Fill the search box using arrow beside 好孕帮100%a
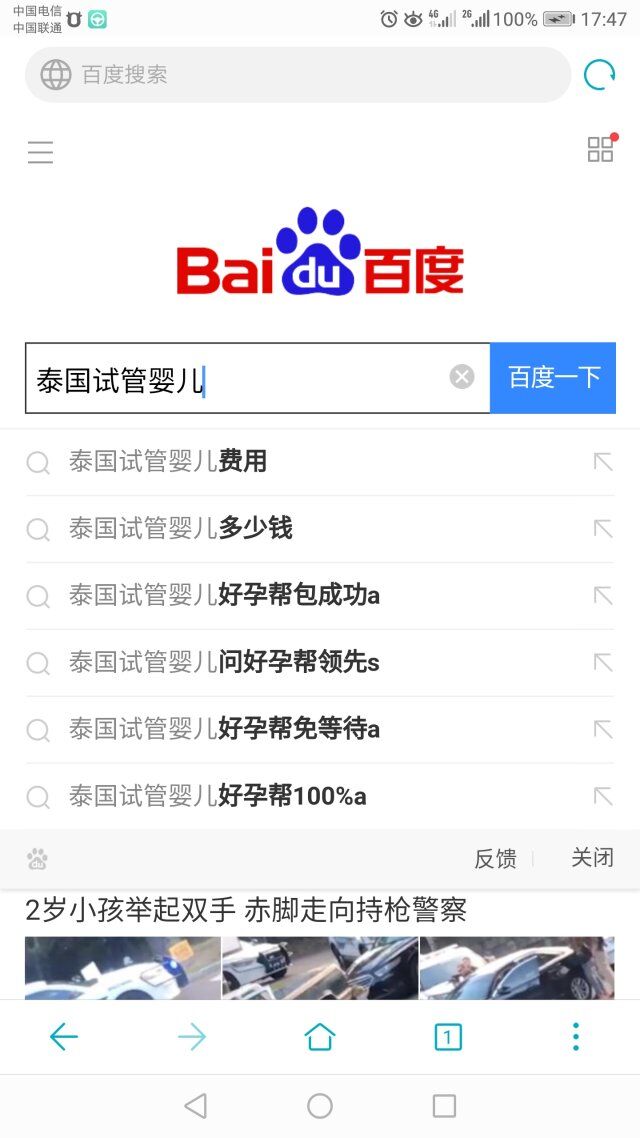The width and height of the screenshot is (640, 1138). [x=602, y=797]
